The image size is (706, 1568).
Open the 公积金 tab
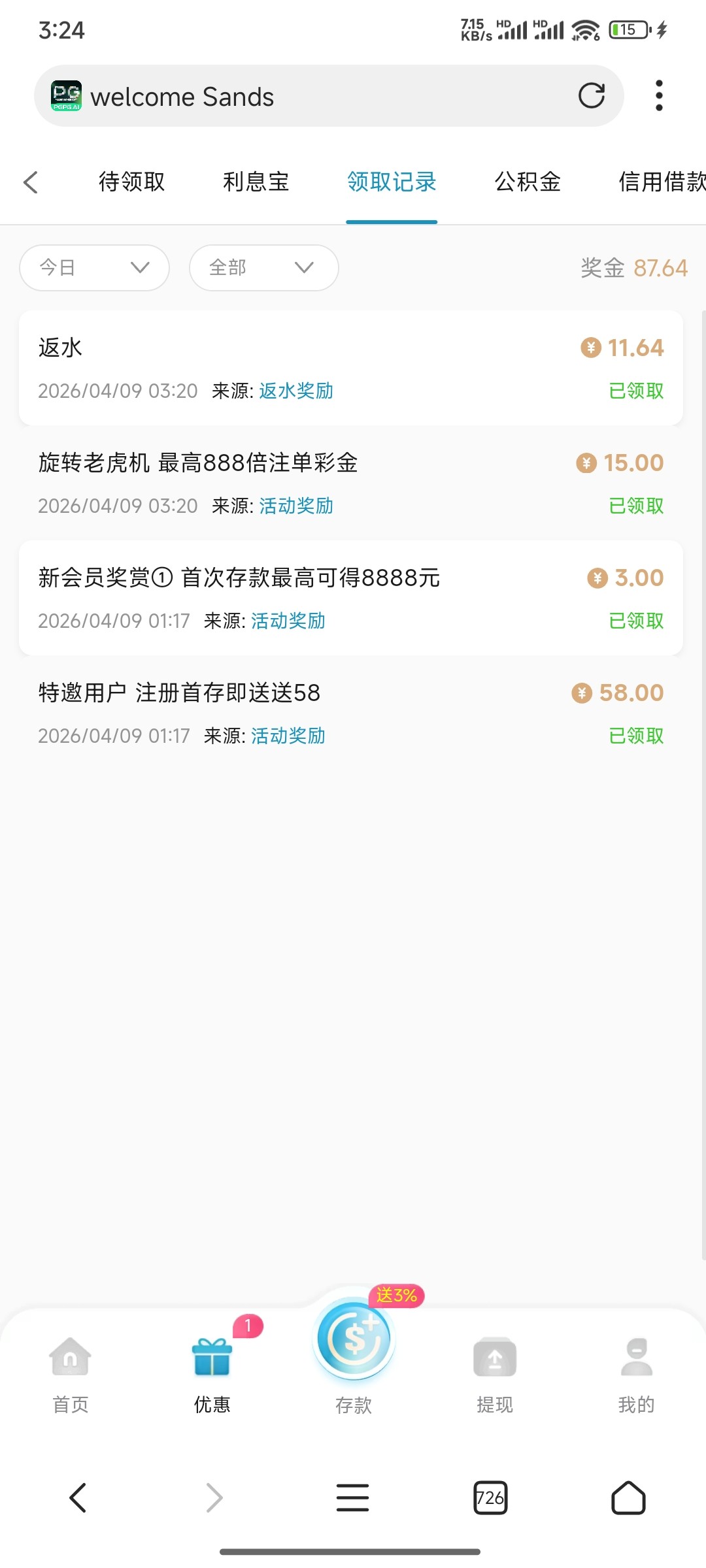(x=528, y=182)
